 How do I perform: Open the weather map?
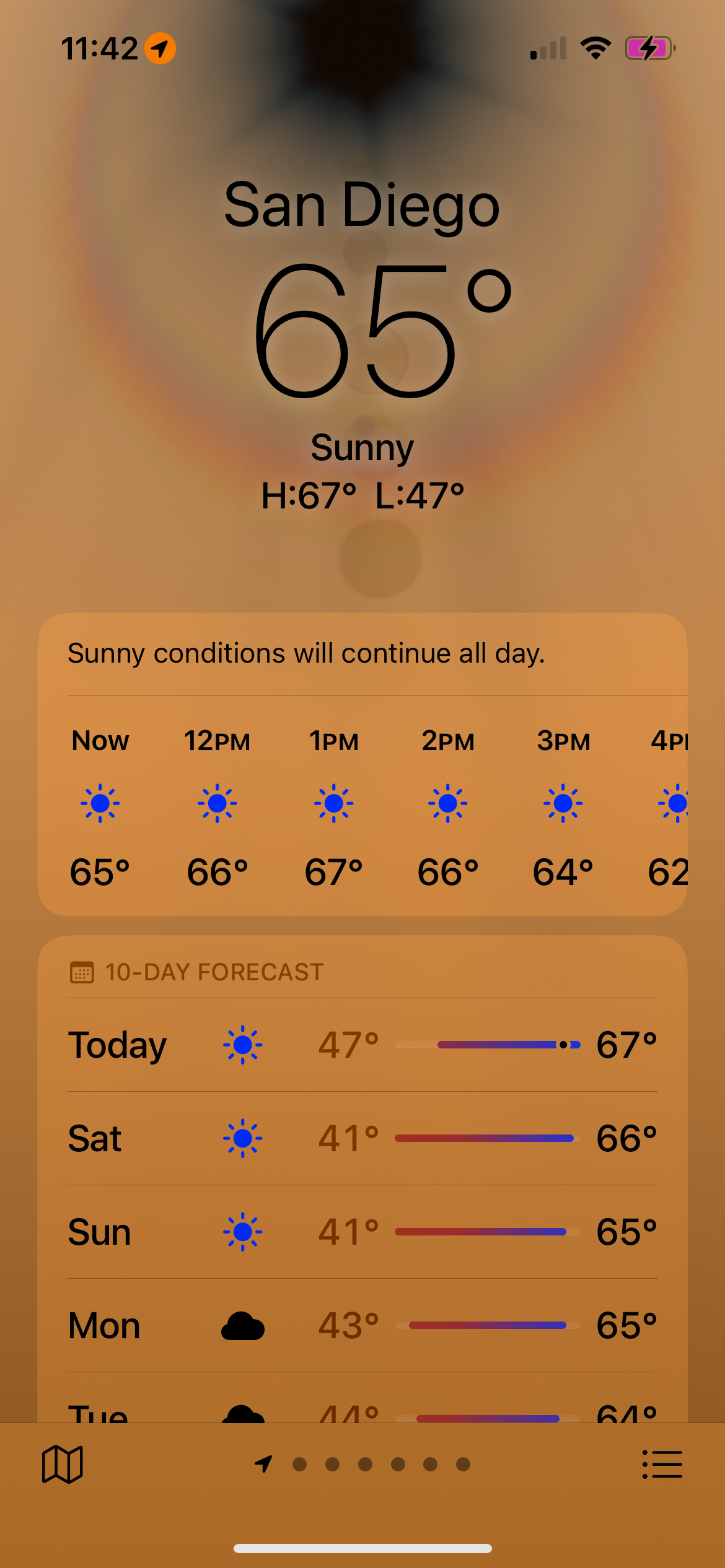[x=62, y=1464]
